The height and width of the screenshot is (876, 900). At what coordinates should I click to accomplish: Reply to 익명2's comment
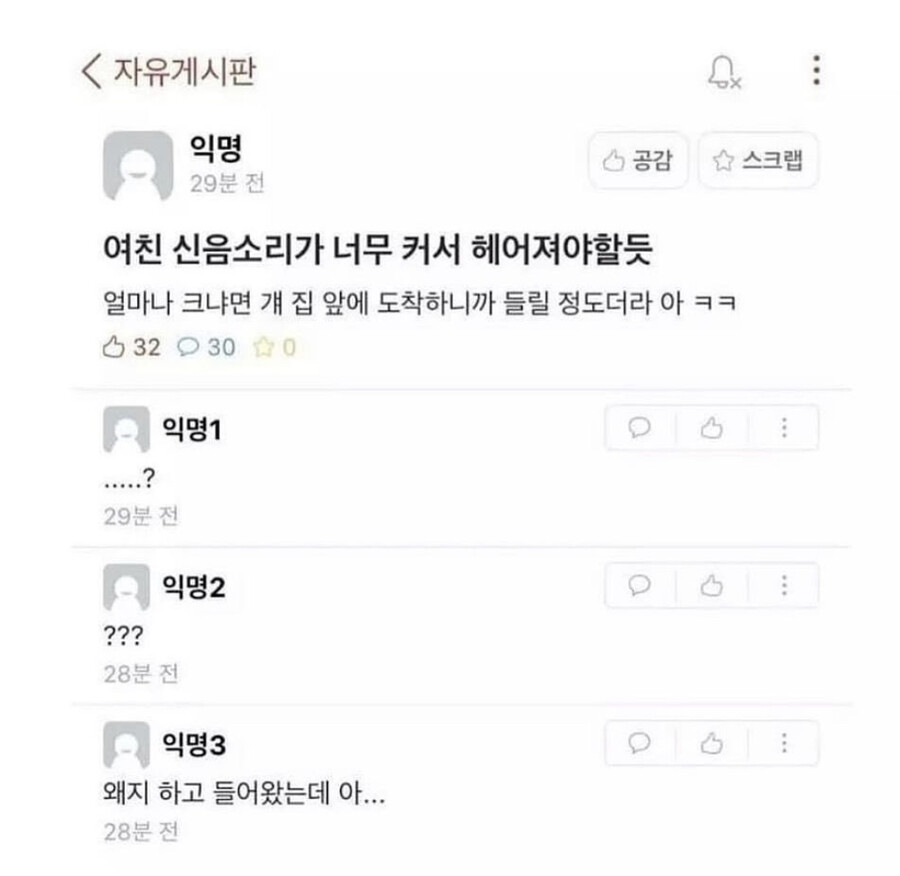[640, 585]
